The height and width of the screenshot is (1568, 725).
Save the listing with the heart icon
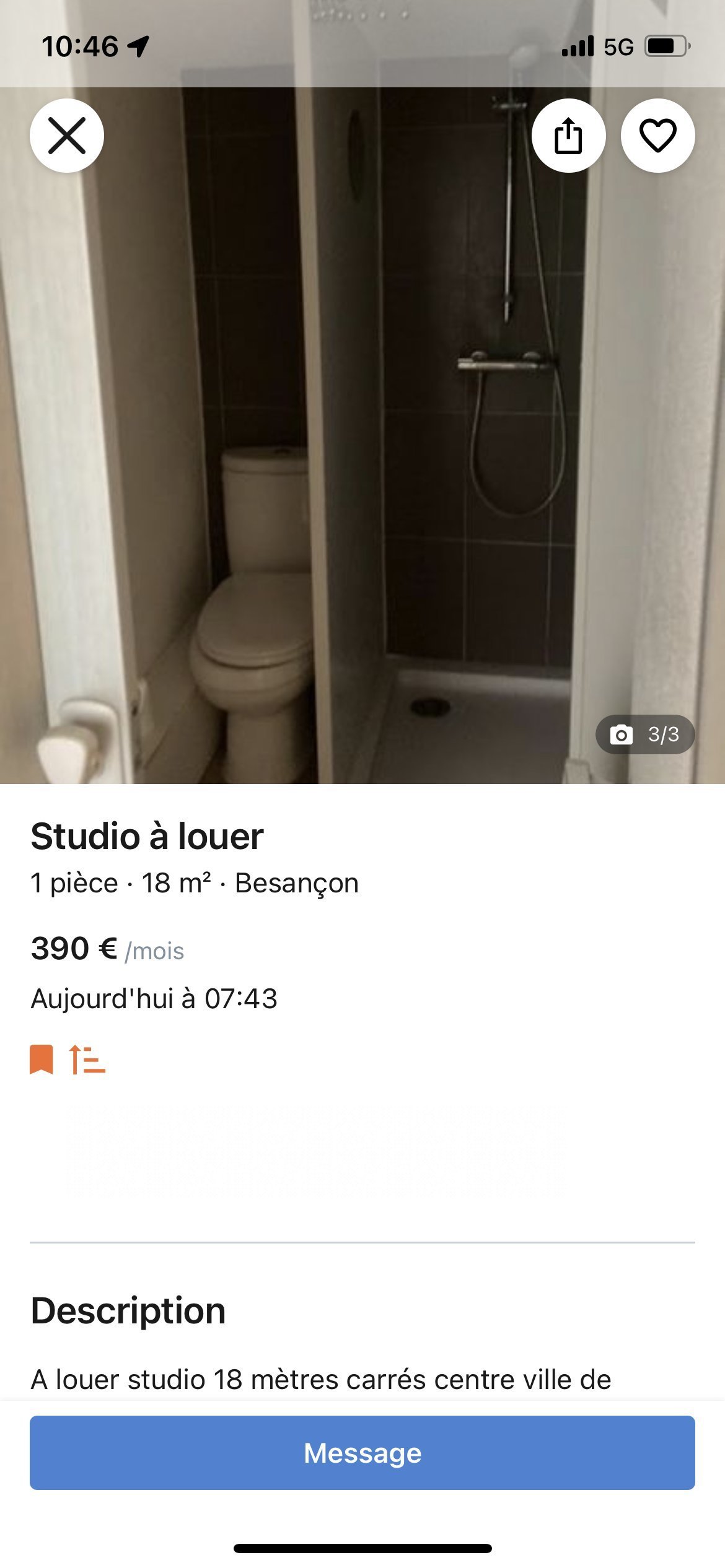(657, 136)
